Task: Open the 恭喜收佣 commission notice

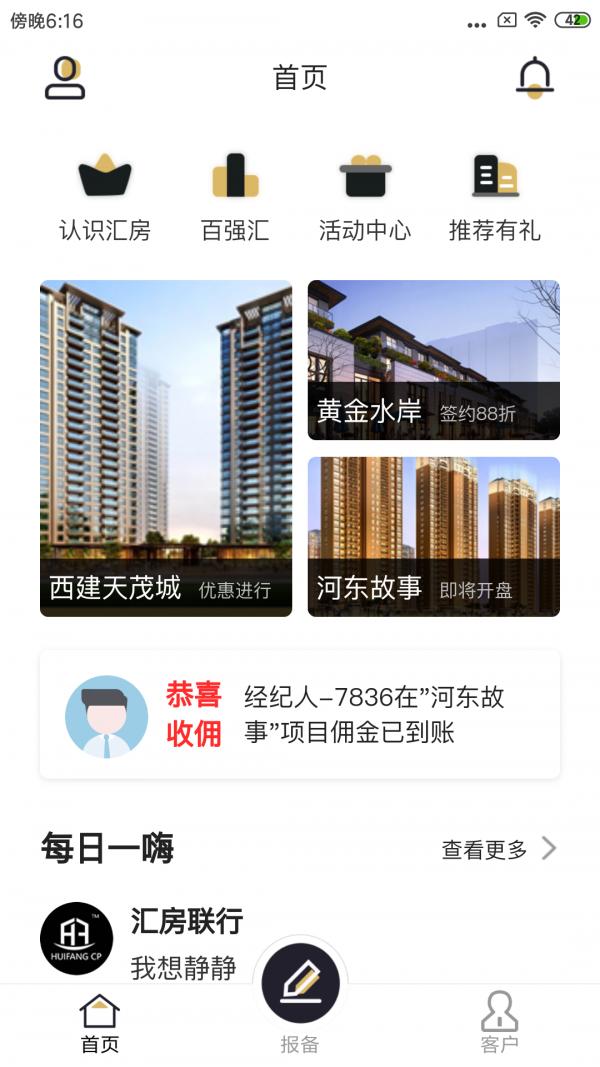Action: point(300,714)
